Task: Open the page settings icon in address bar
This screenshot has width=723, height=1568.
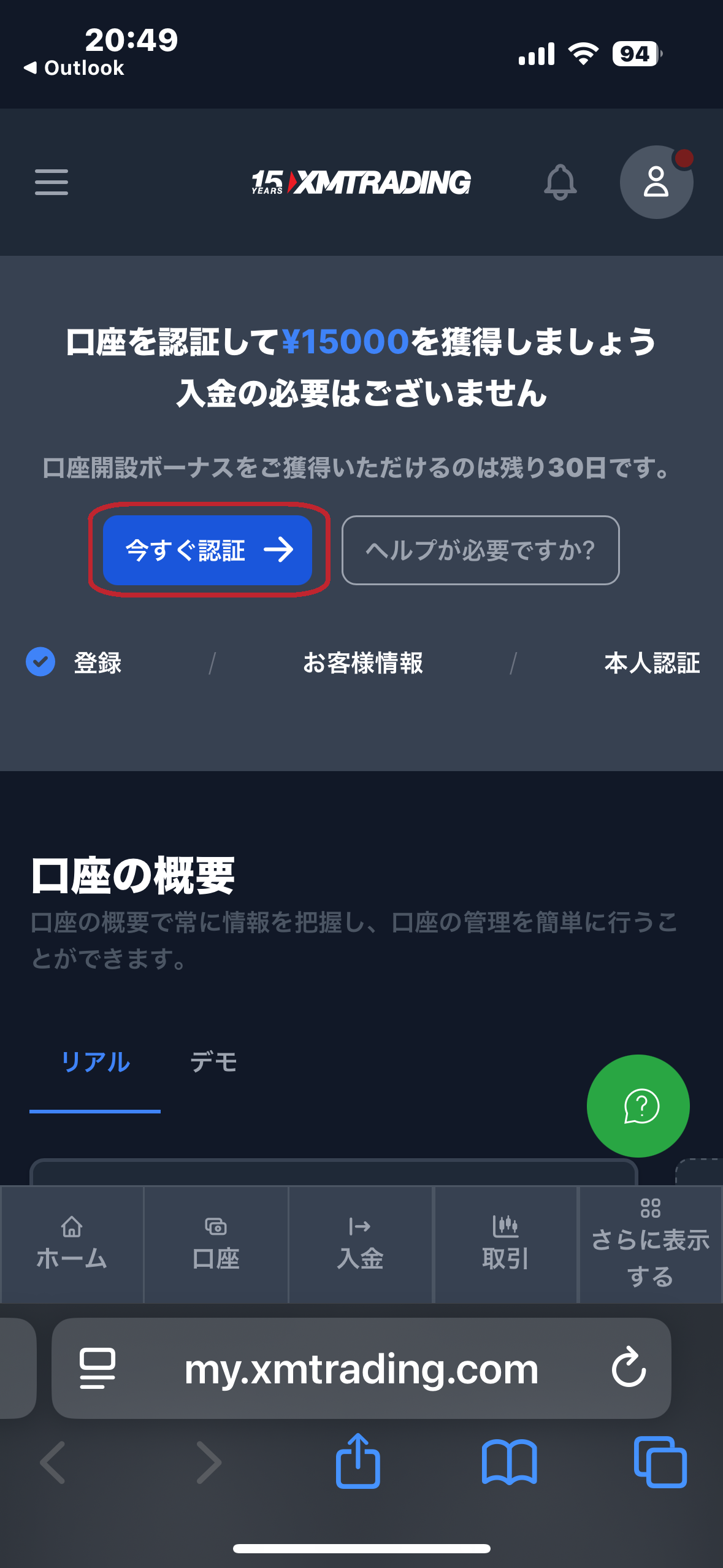Action: click(98, 1368)
